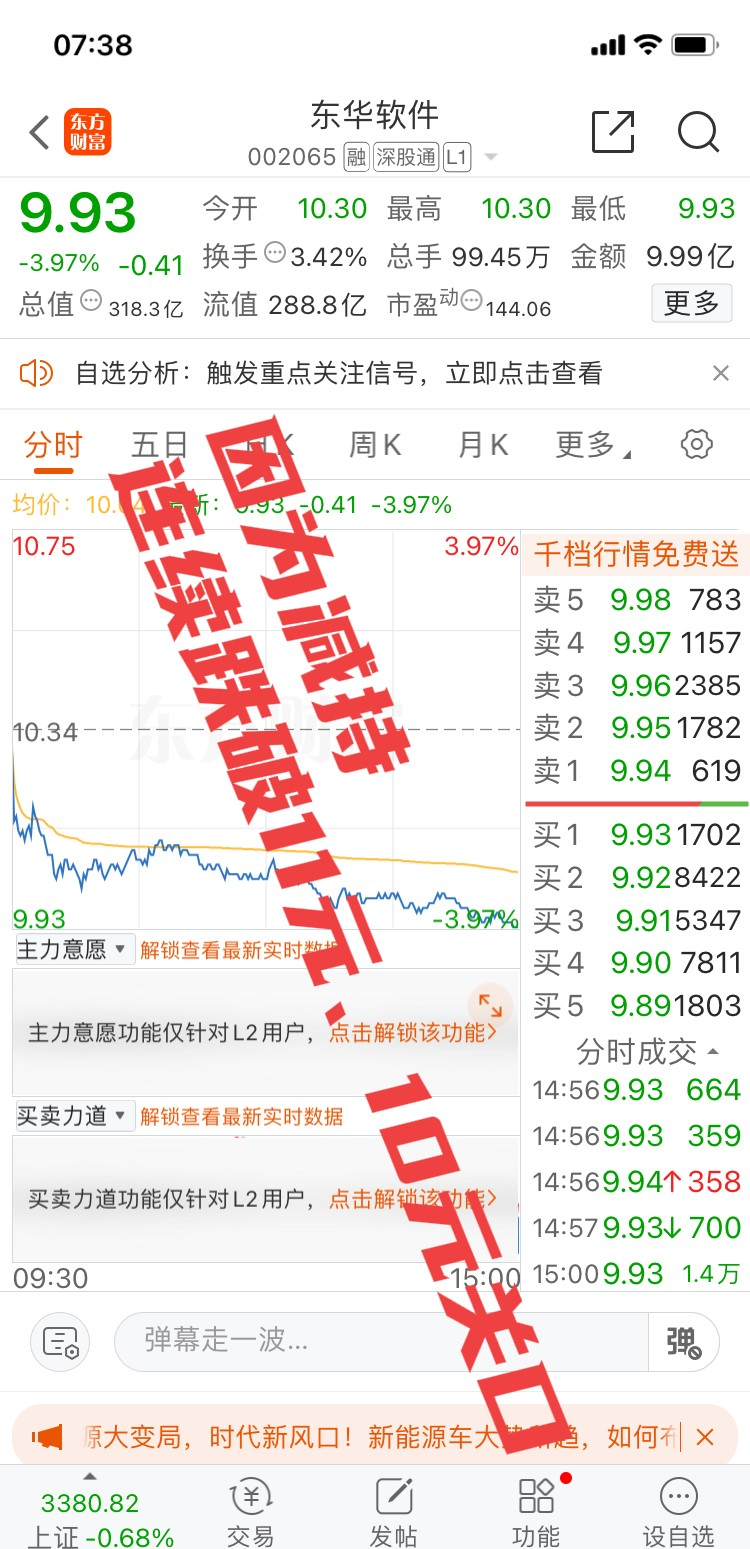Type in the 弹幕走一波 input field
The height and width of the screenshot is (1549, 750).
(380, 1340)
